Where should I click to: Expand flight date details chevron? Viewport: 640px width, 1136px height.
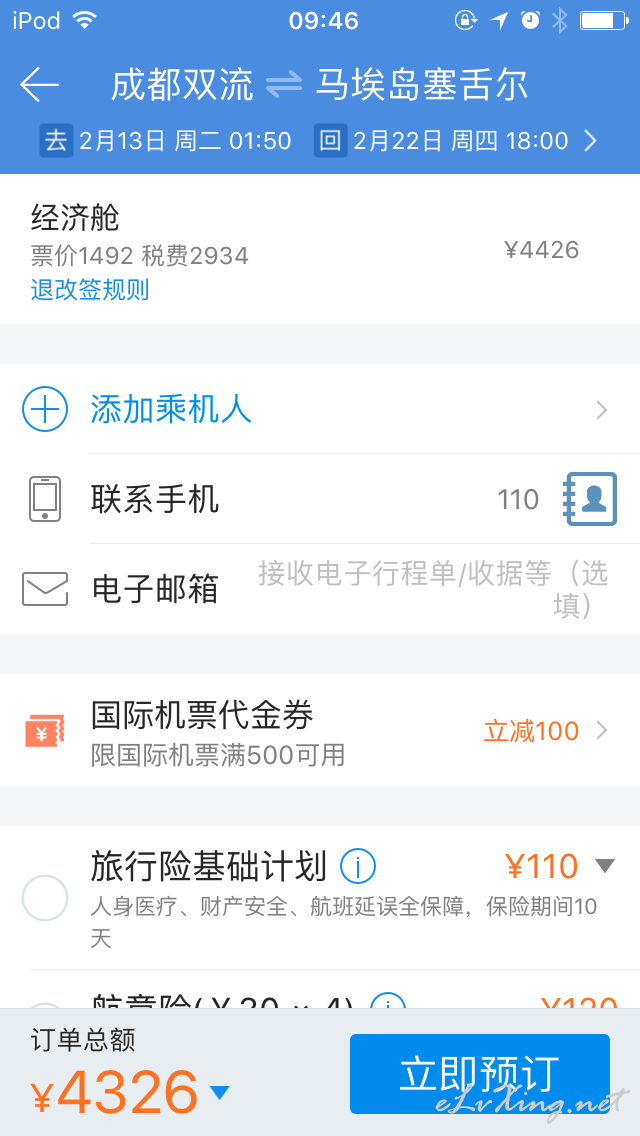tap(591, 141)
